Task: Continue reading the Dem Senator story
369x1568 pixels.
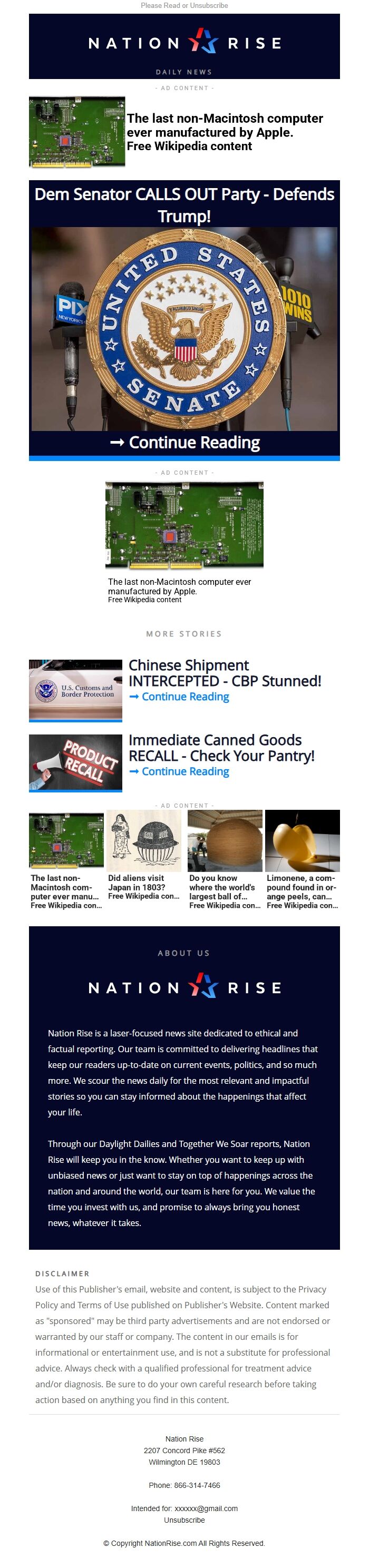Action: (185, 443)
